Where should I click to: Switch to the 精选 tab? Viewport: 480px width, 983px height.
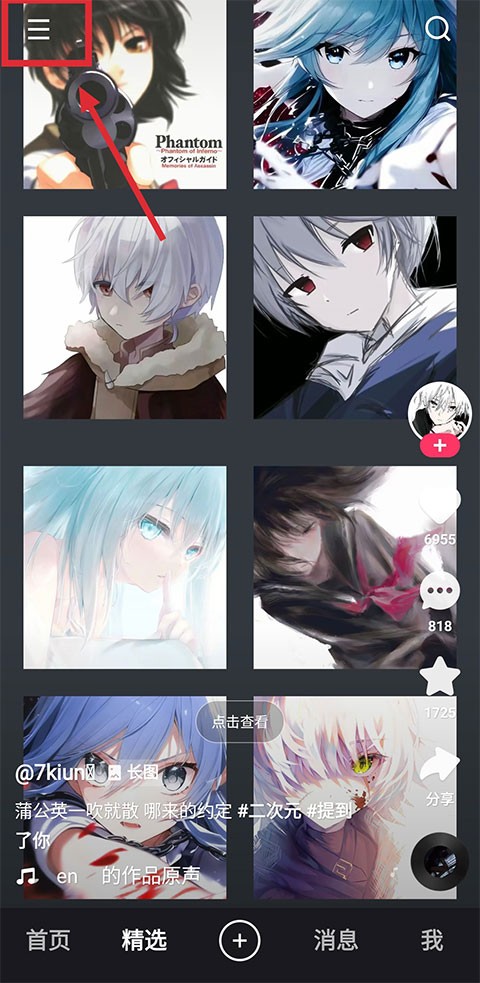click(144, 940)
